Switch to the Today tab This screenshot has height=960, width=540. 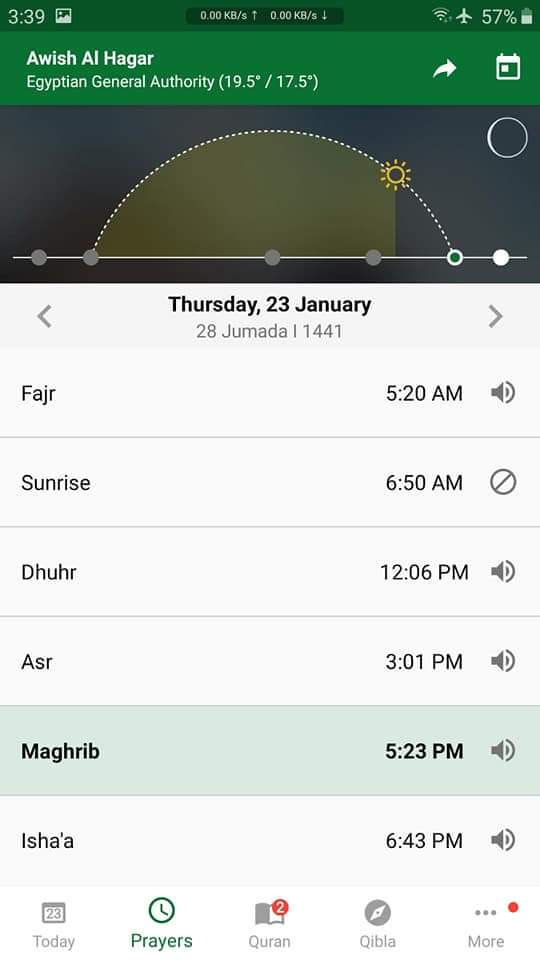[x=54, y=924]
